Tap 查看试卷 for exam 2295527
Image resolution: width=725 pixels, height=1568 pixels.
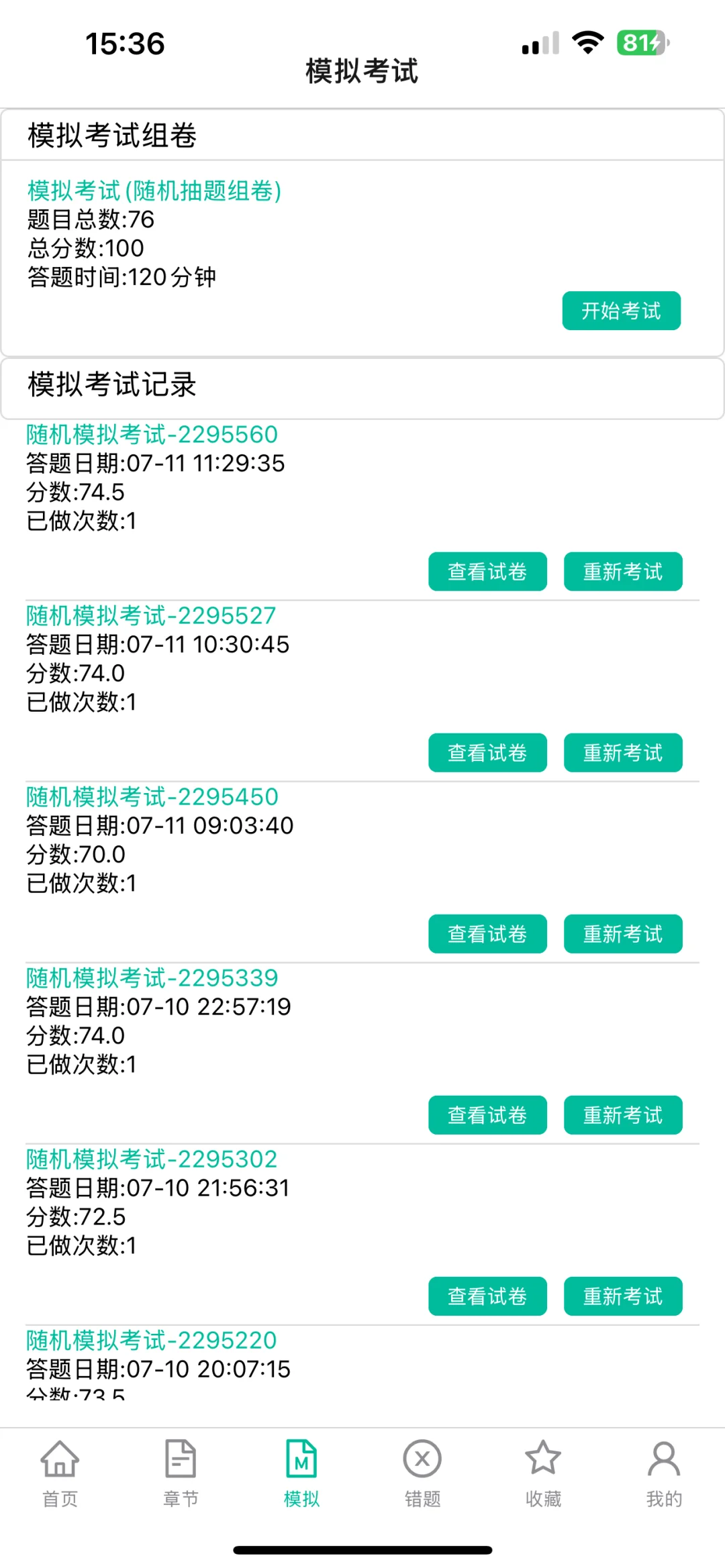pos(487,753)
